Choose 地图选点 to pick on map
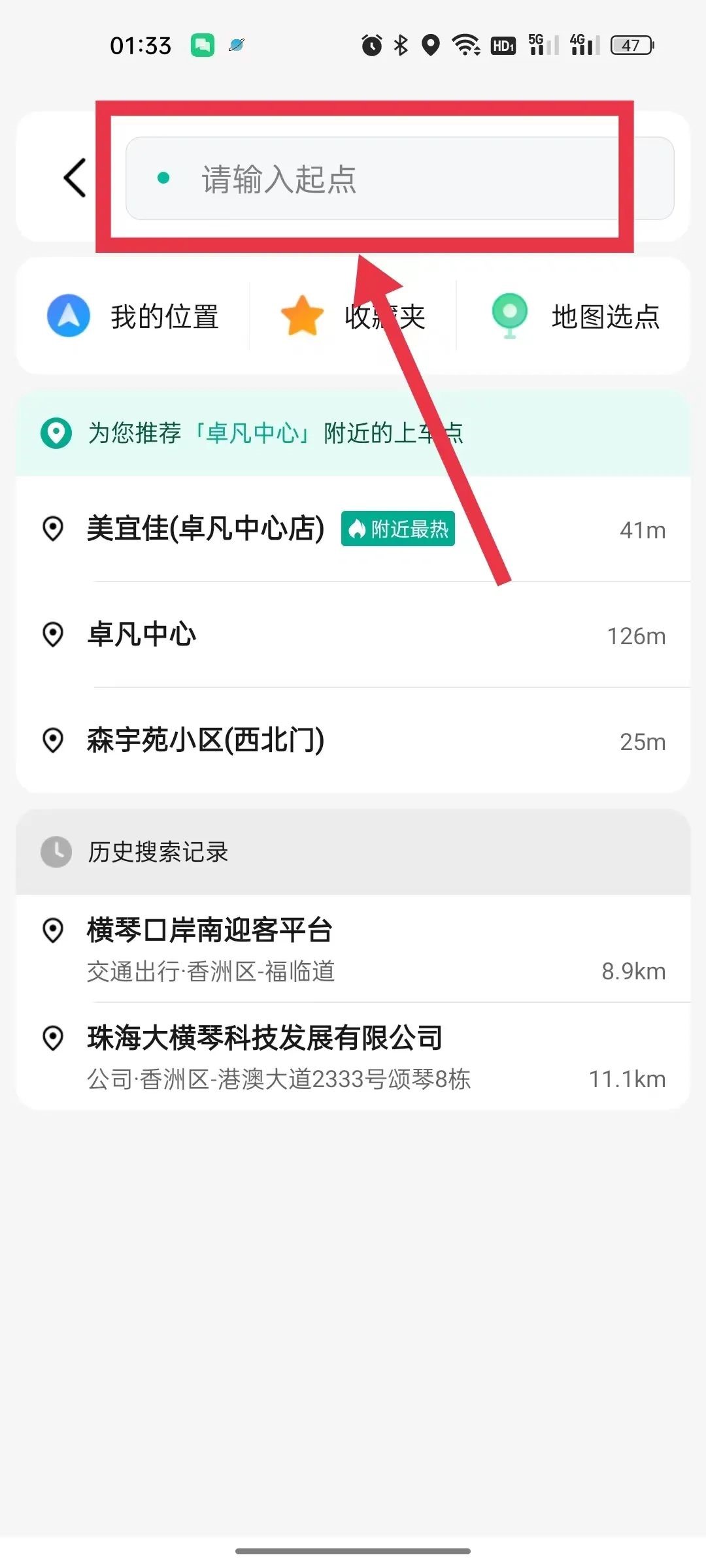This screenshot has height=1568, width=706. [x=575, y=316]
